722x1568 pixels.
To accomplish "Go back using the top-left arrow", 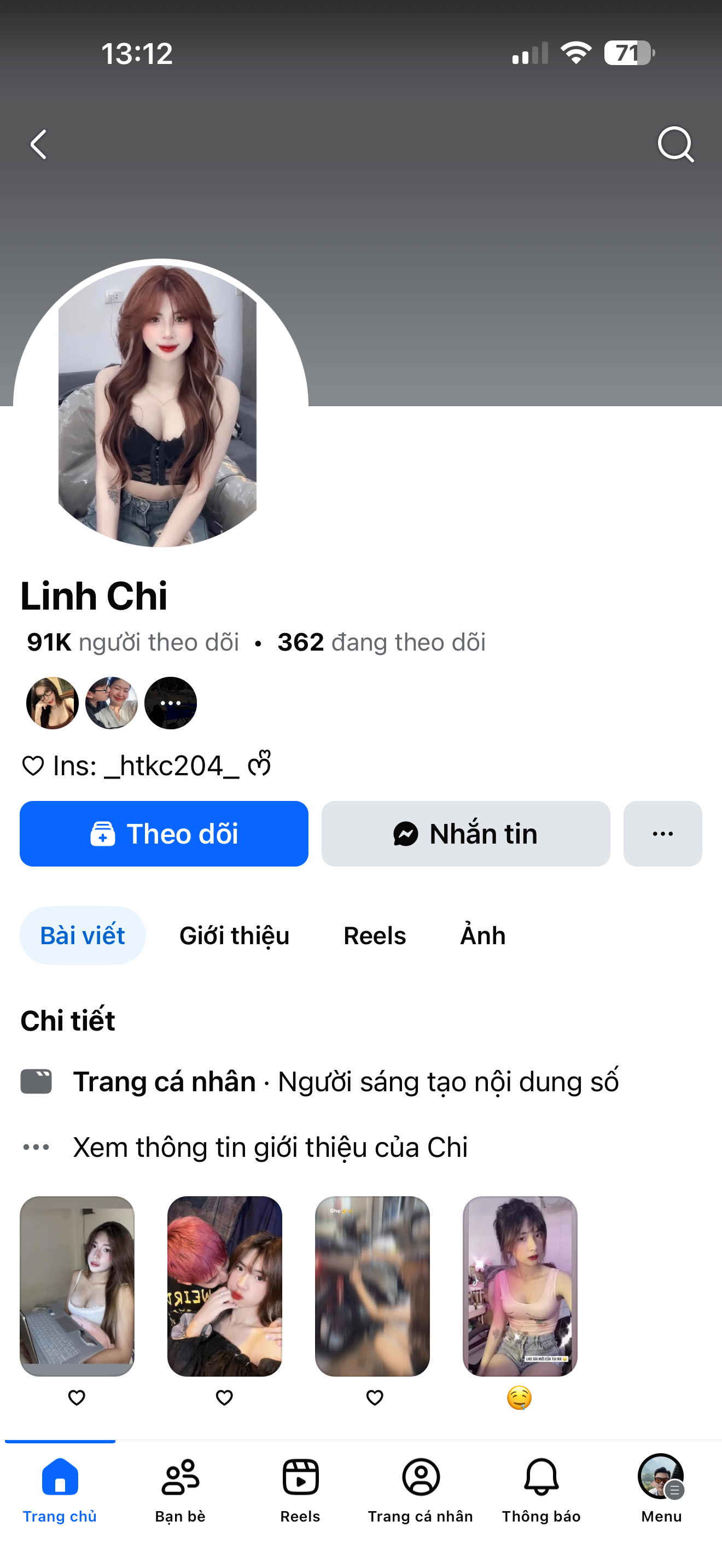I will point(38,145).
